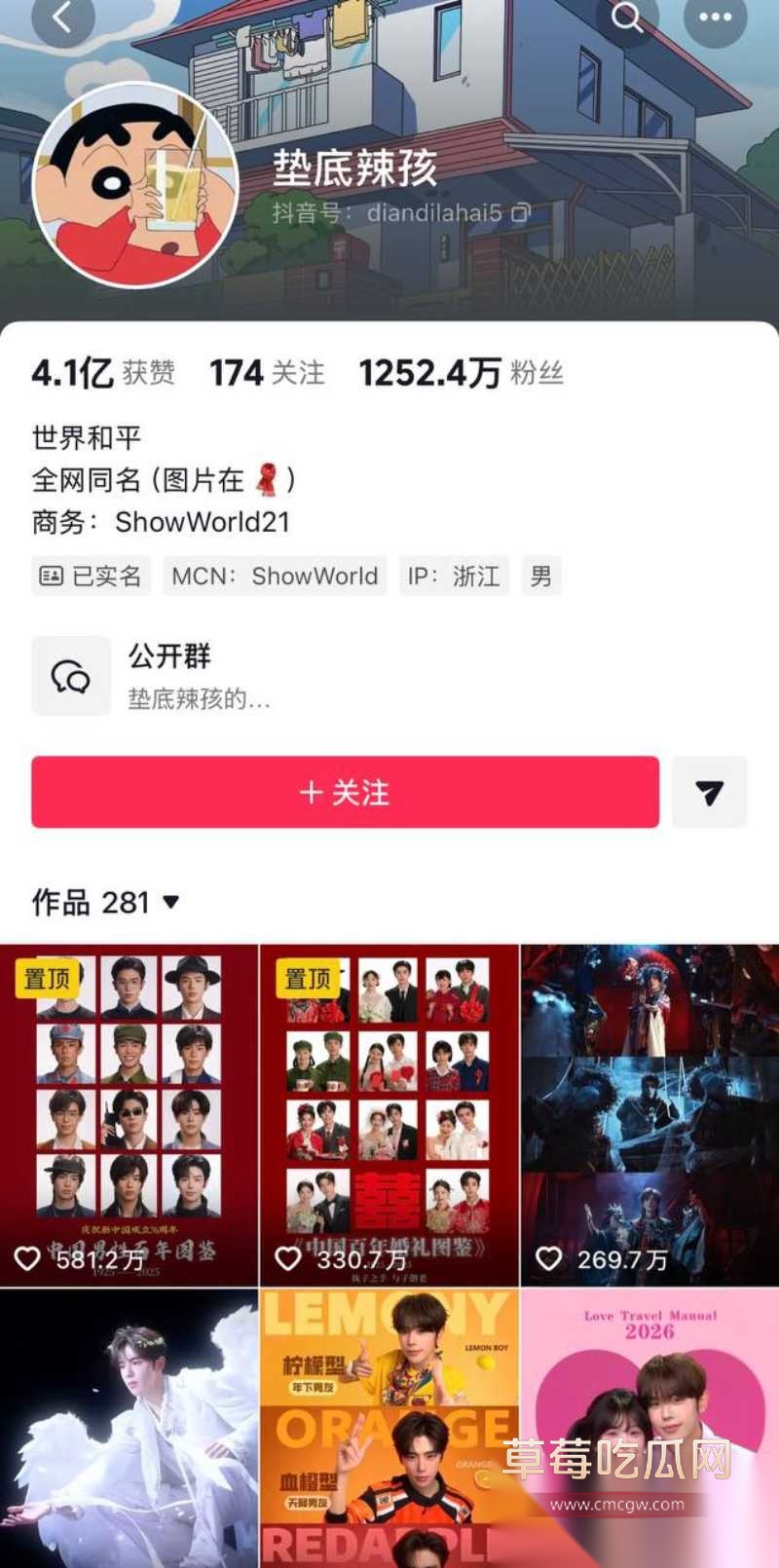Open the three-dot overflow menu
The height and width of the screenshot is (1568, 779).
[x=715, y=17]
